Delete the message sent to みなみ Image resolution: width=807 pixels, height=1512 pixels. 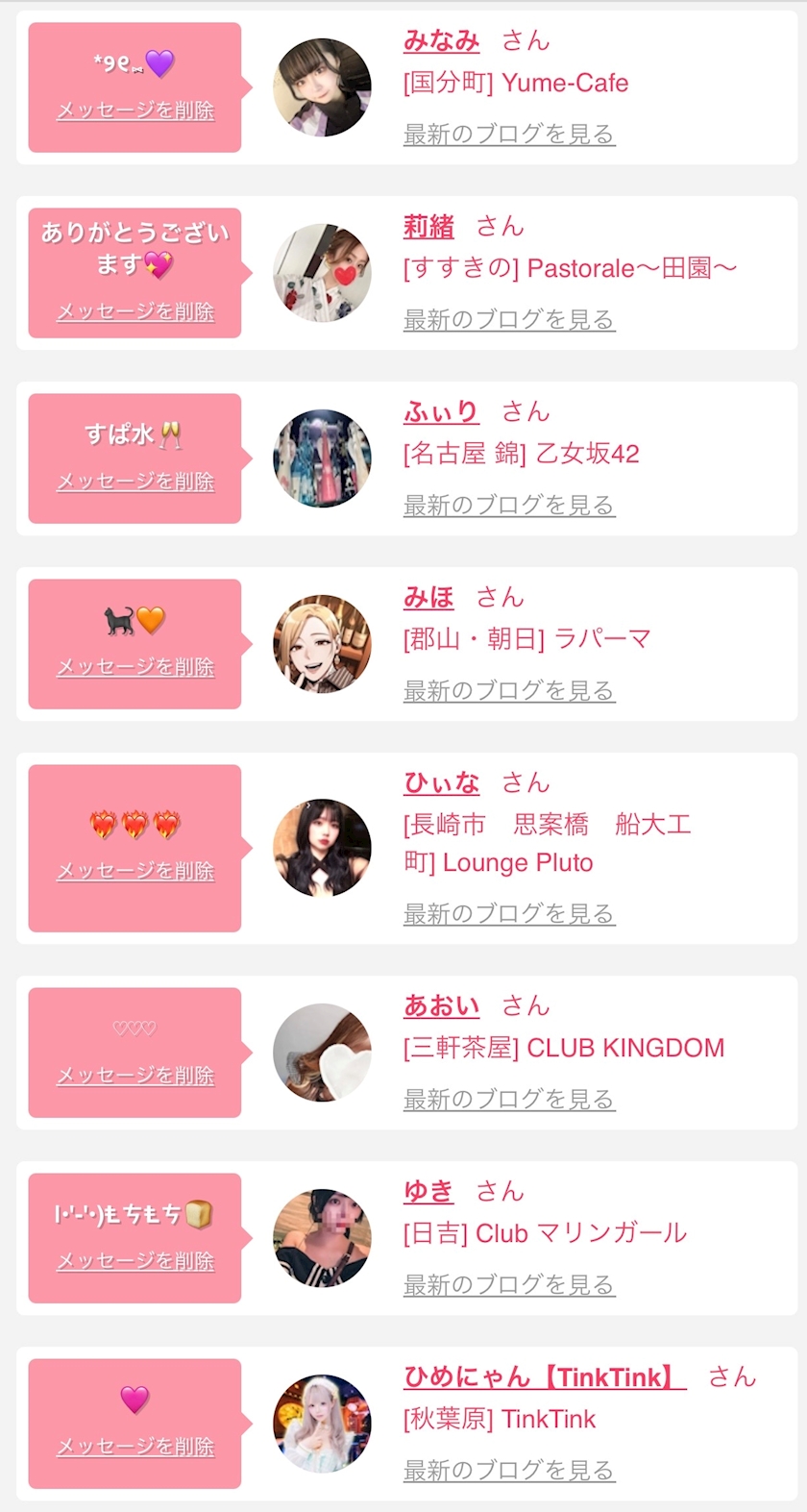tap(135, 111)
